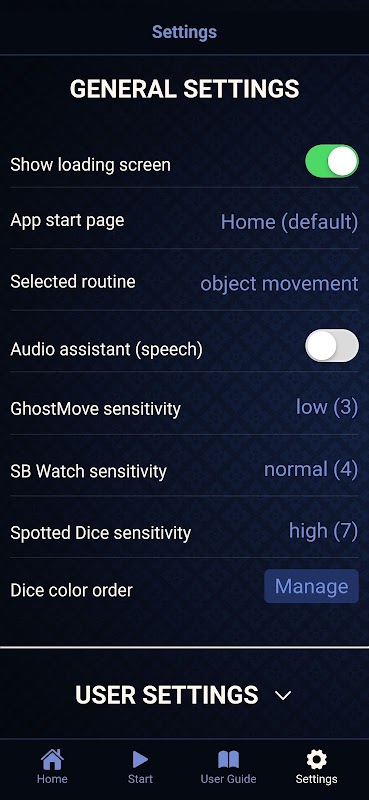Expand the User Settings section
This screenshot has width=369, height=800.
pos(184,695)
